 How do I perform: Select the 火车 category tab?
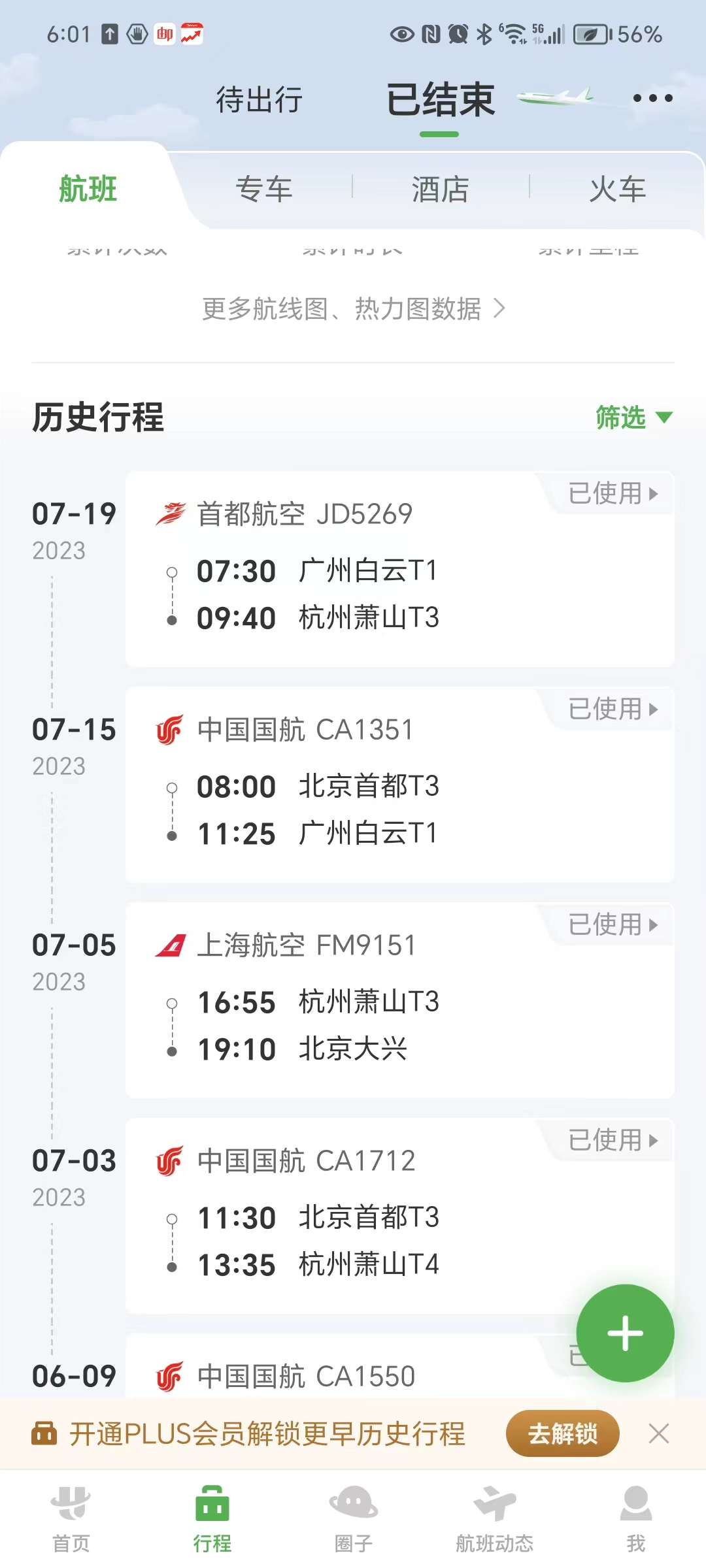(x=617, y=189)
